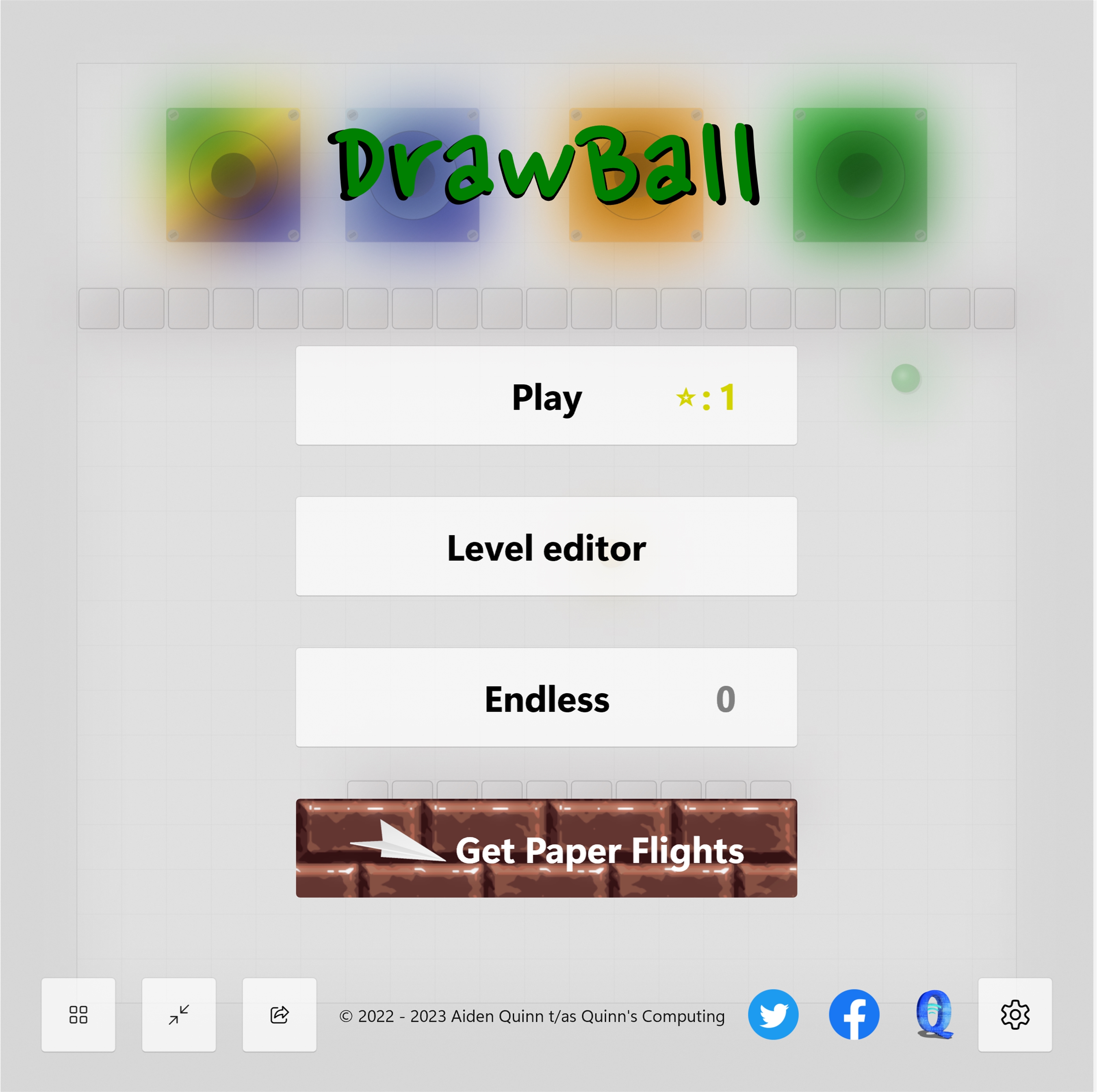The width and height of the screenshot is (1097, 1092).
Task: Tap the Get Paper Flights banner
Action: 546,848
